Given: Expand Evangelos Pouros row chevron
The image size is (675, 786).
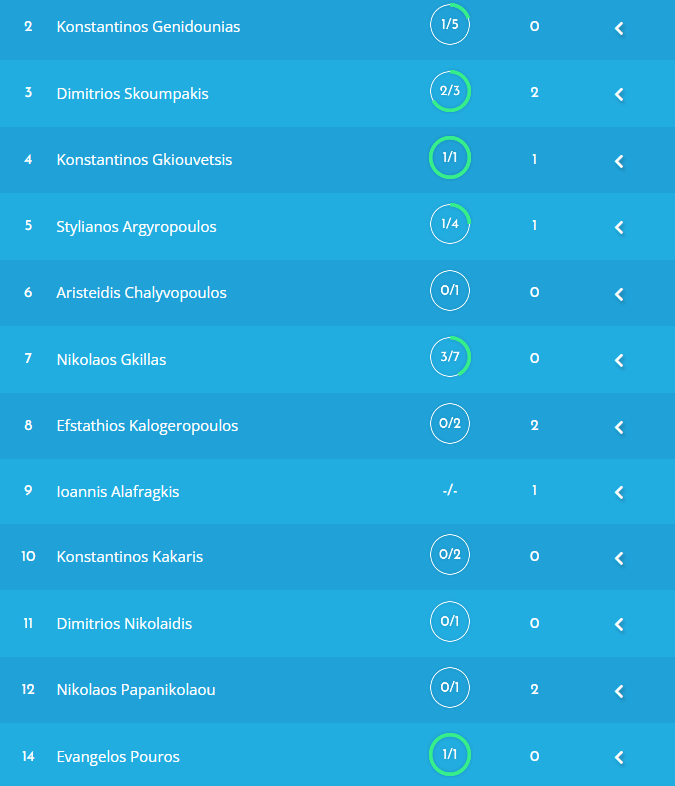Looking at the screenshot, I should tap(619, 757).
